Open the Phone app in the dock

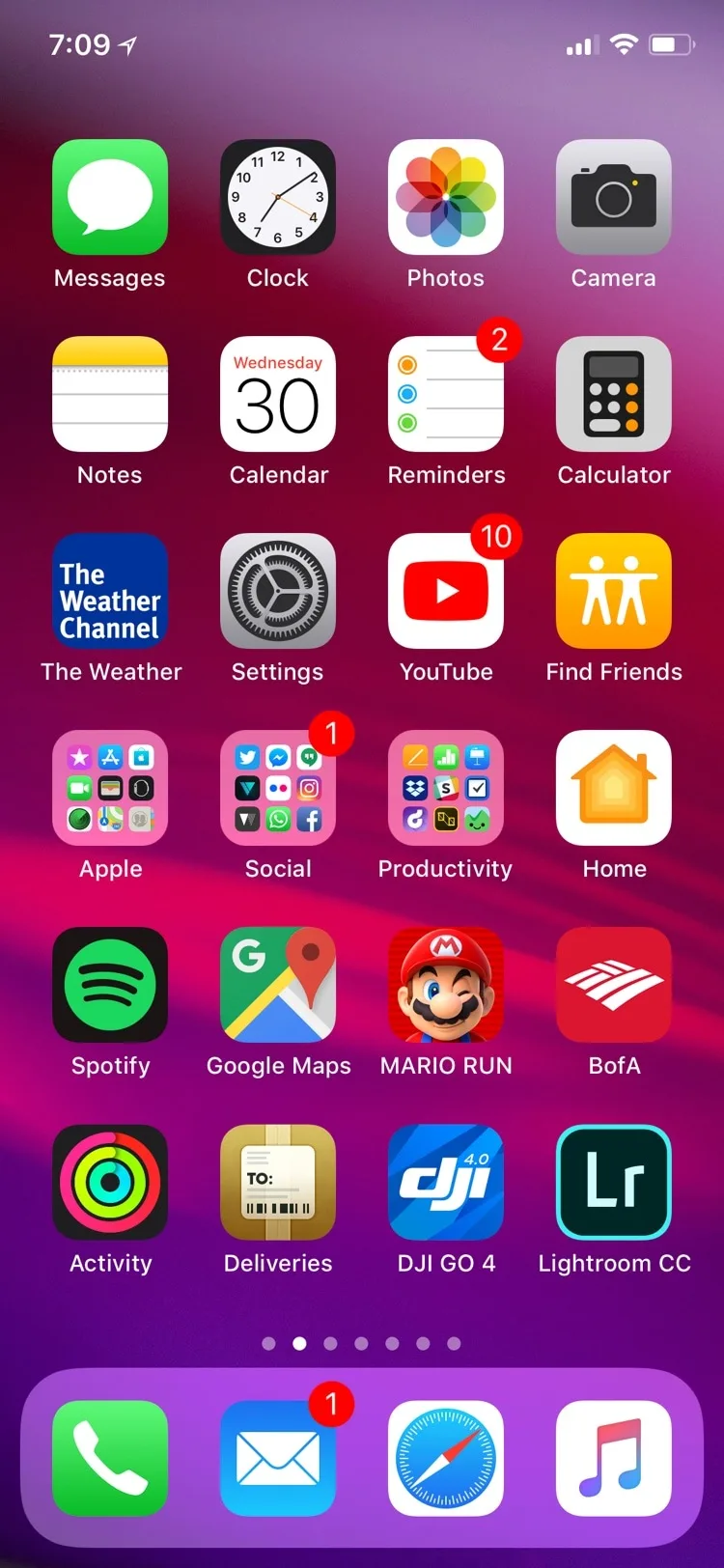point(110,1458)
